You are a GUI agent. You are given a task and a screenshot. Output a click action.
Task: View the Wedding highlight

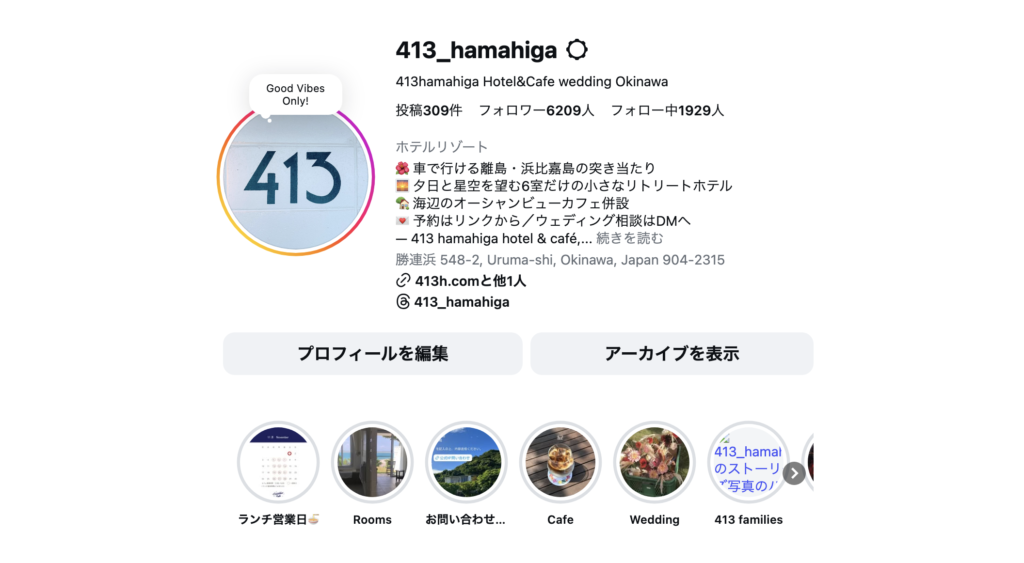(x=654, y=463)
